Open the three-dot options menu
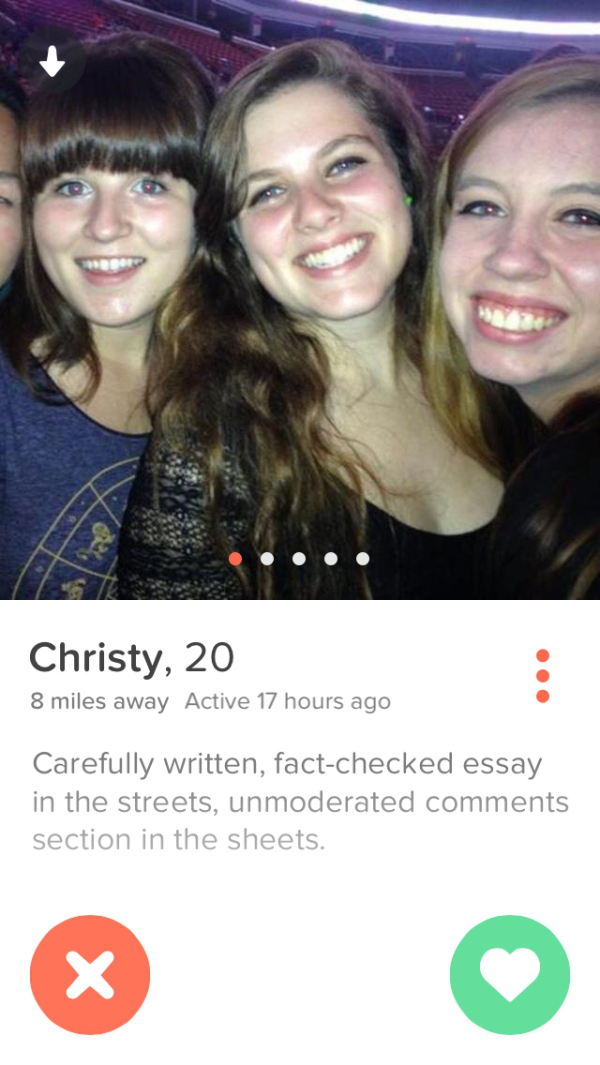This screenshot has height=1065, width=600. click(542, 676)
